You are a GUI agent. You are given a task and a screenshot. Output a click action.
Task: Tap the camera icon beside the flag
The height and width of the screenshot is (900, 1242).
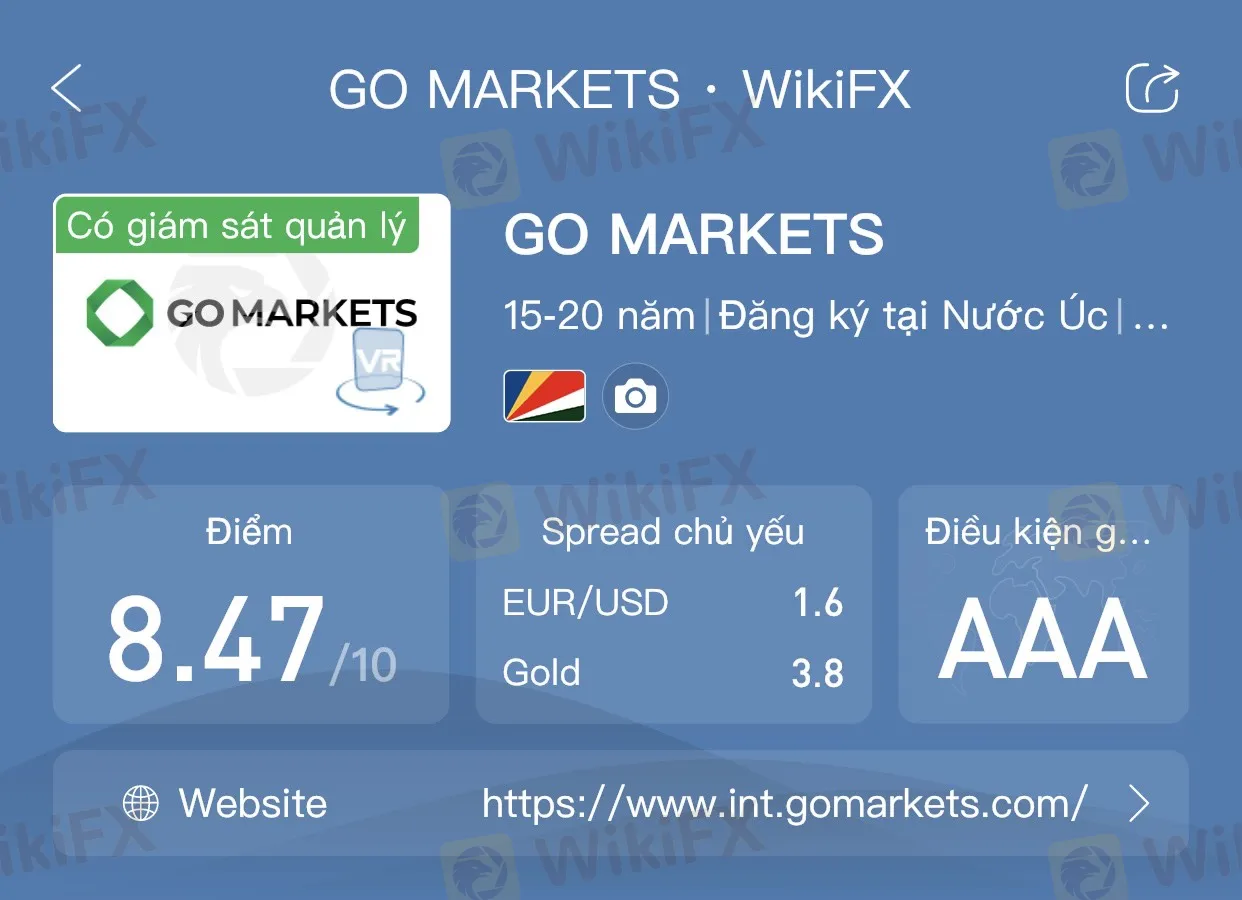coord(635,397)
